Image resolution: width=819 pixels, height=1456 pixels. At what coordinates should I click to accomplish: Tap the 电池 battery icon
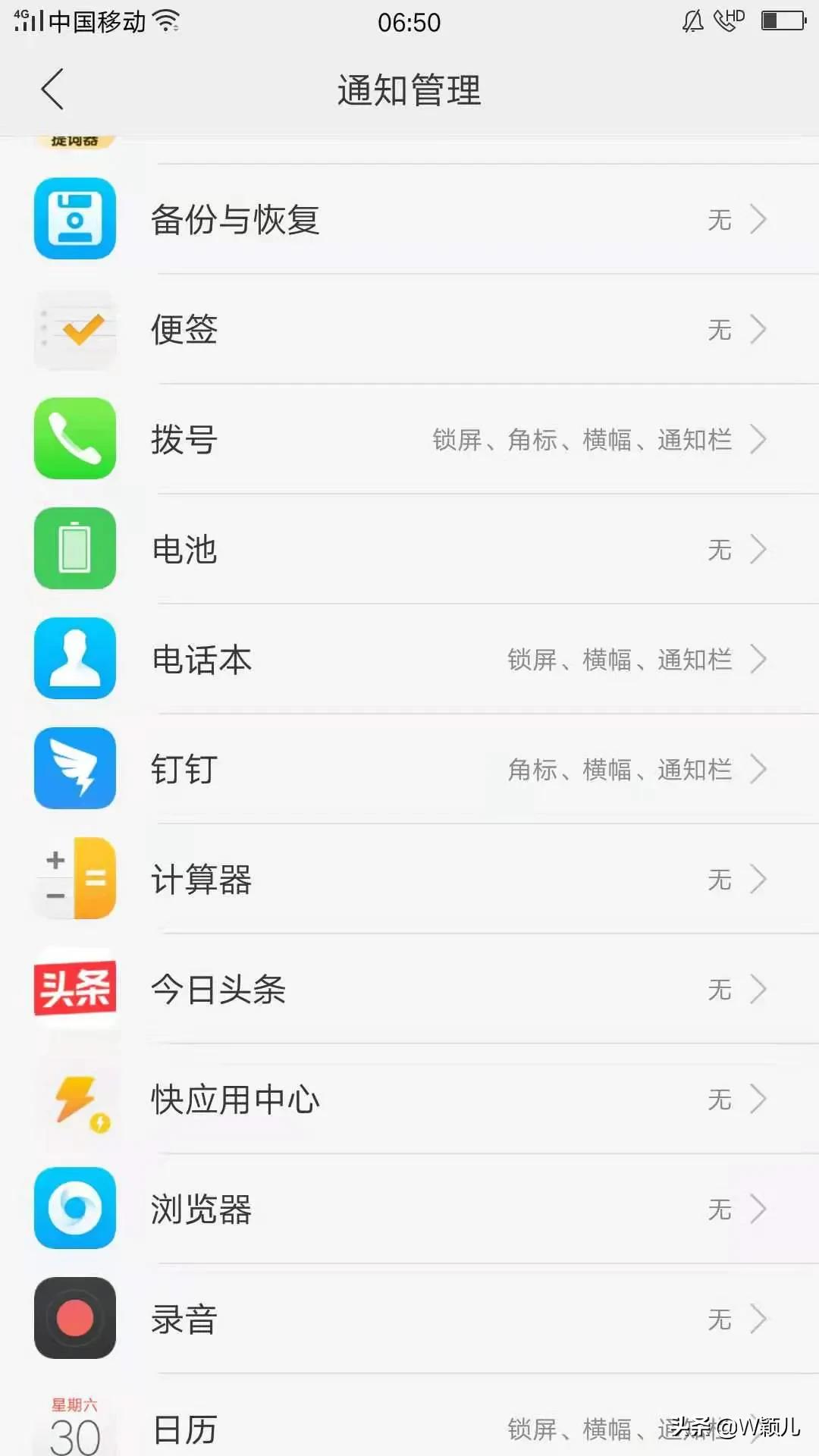74,549
